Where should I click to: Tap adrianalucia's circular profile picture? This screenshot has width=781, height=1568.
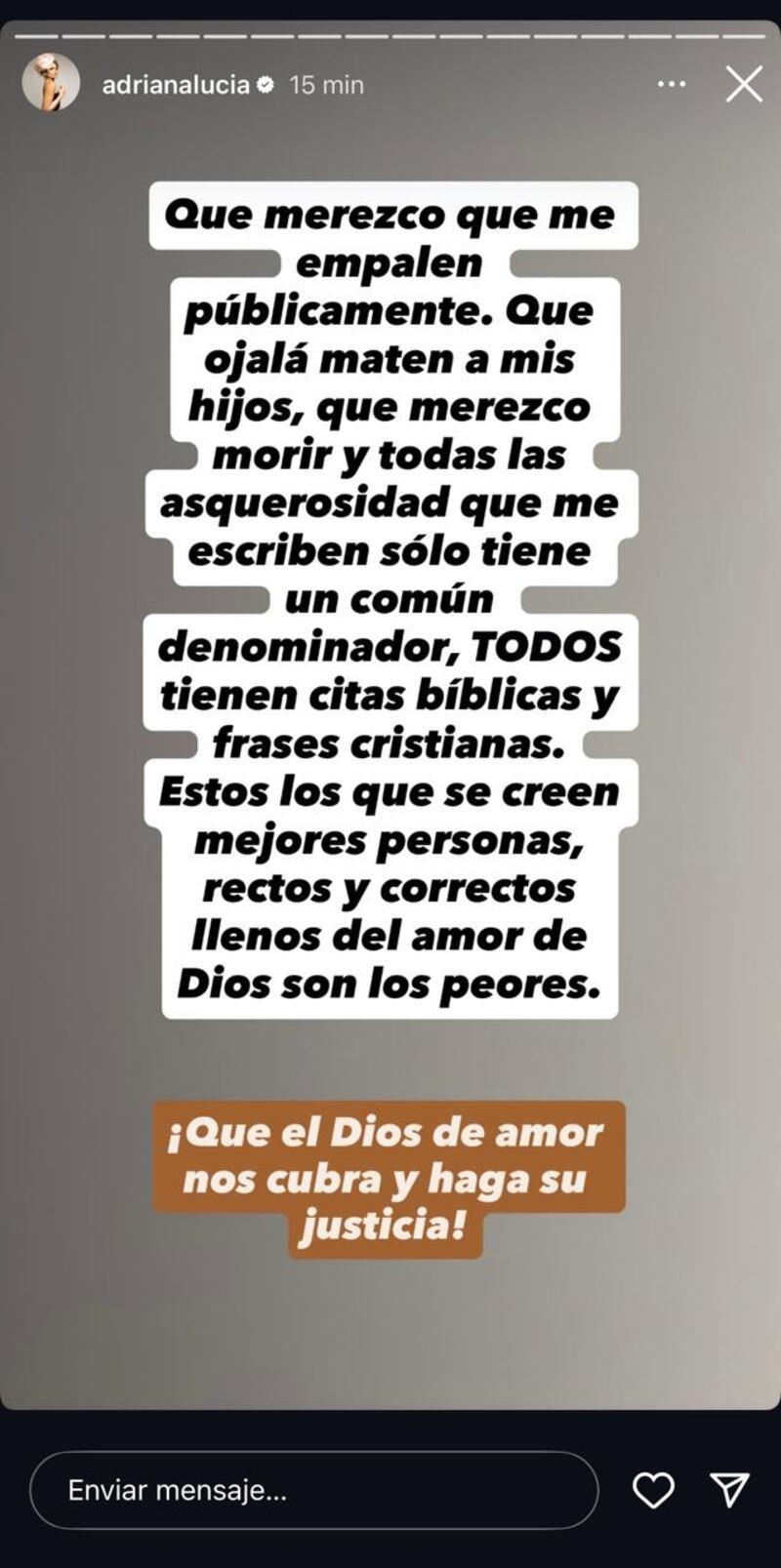click(49, 85)
